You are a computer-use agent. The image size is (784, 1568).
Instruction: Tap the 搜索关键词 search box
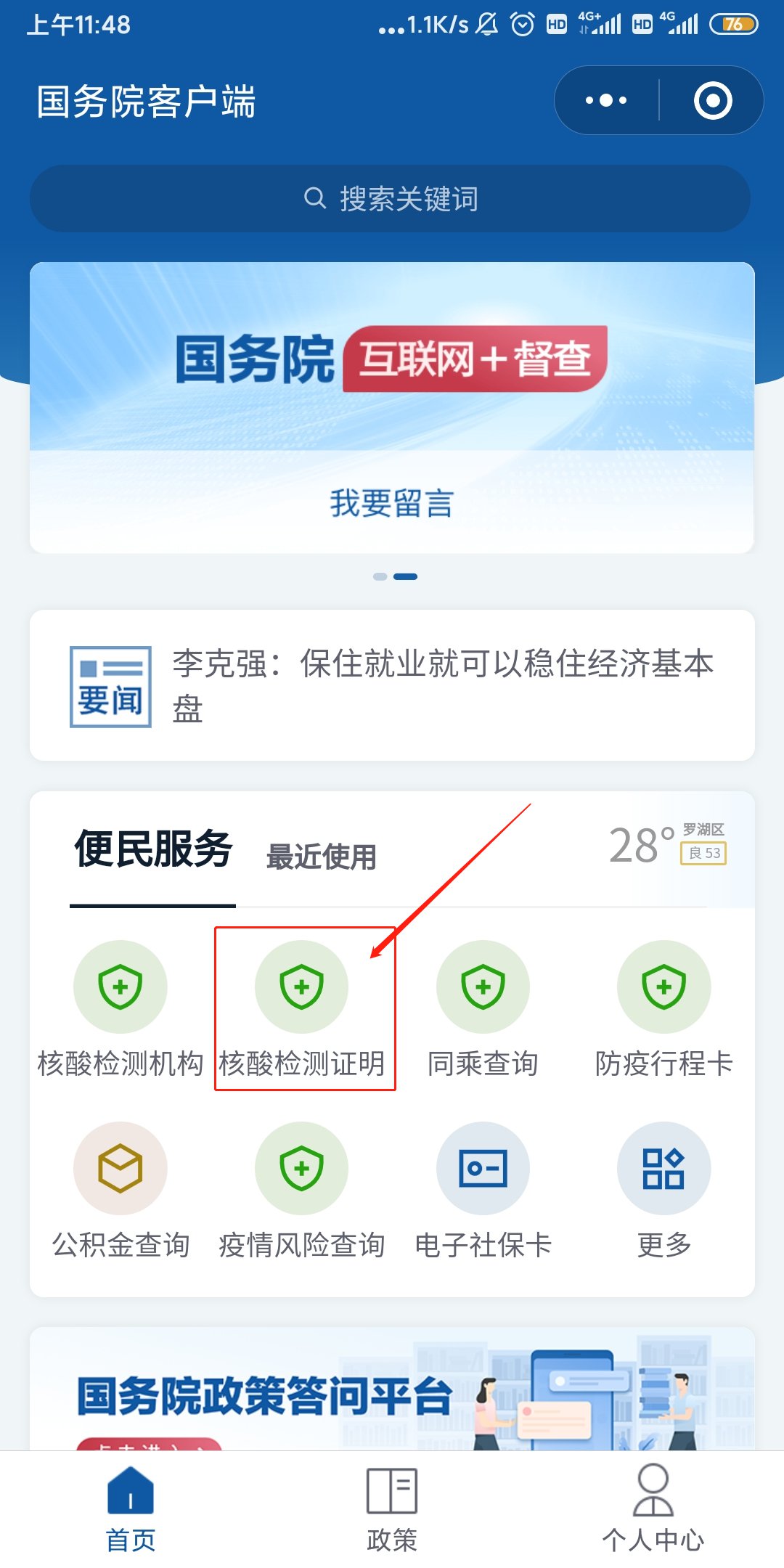coord(391,198)
